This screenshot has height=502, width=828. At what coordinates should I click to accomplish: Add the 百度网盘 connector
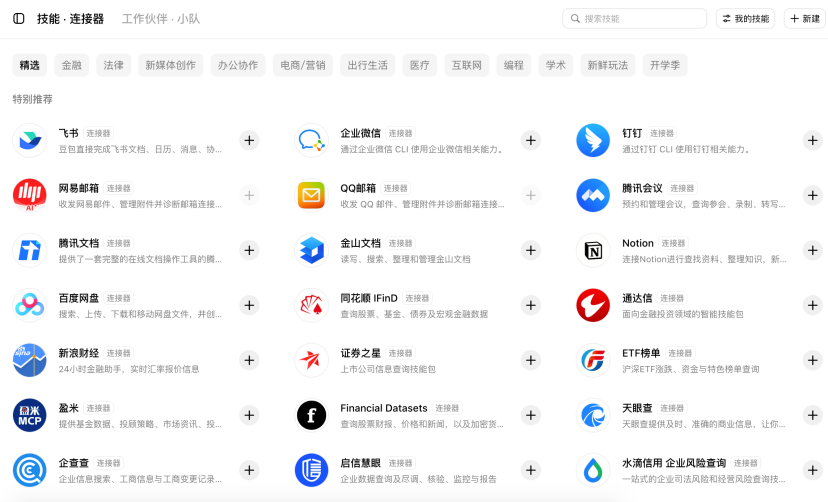pyautogui.click(x=249, y=305)
